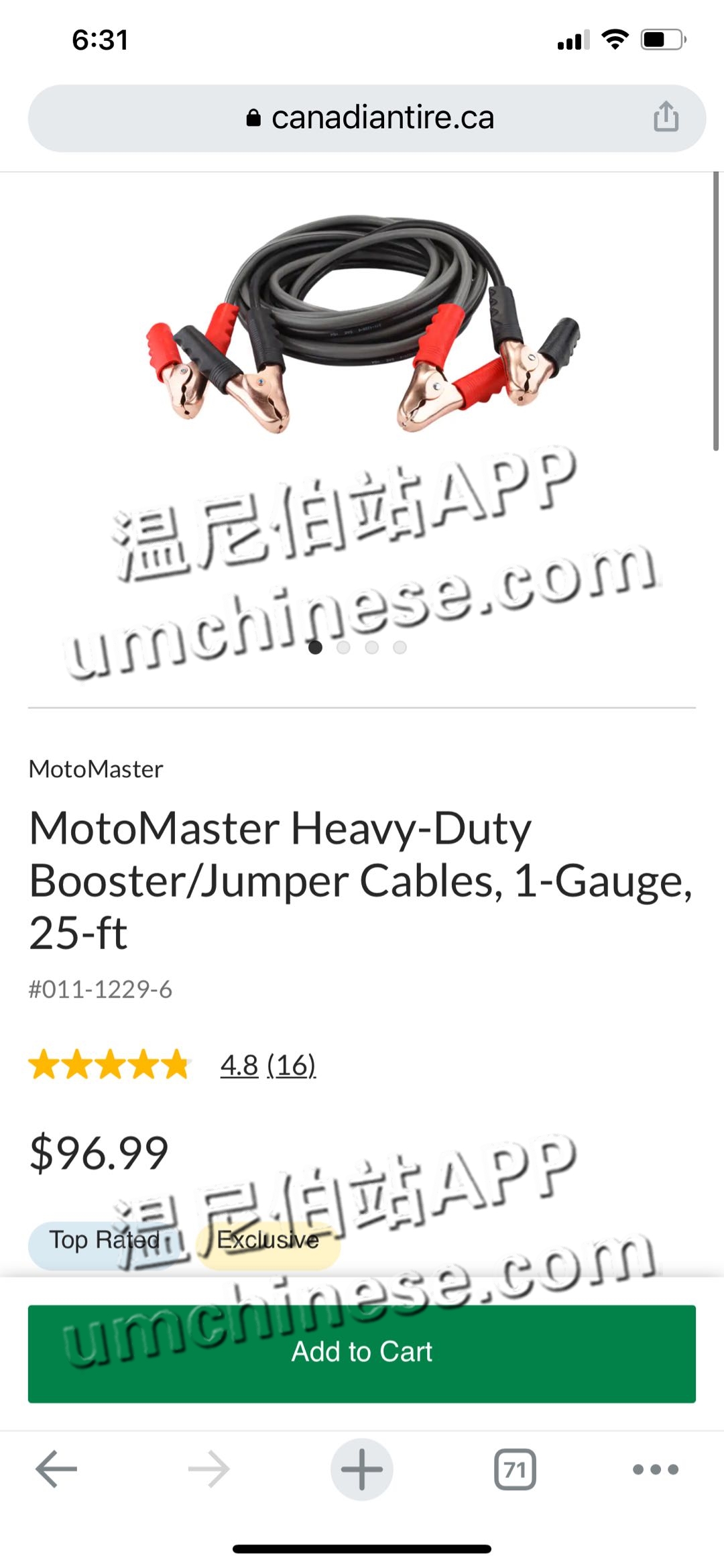Share this page from the address bar

tap(666, 117)
